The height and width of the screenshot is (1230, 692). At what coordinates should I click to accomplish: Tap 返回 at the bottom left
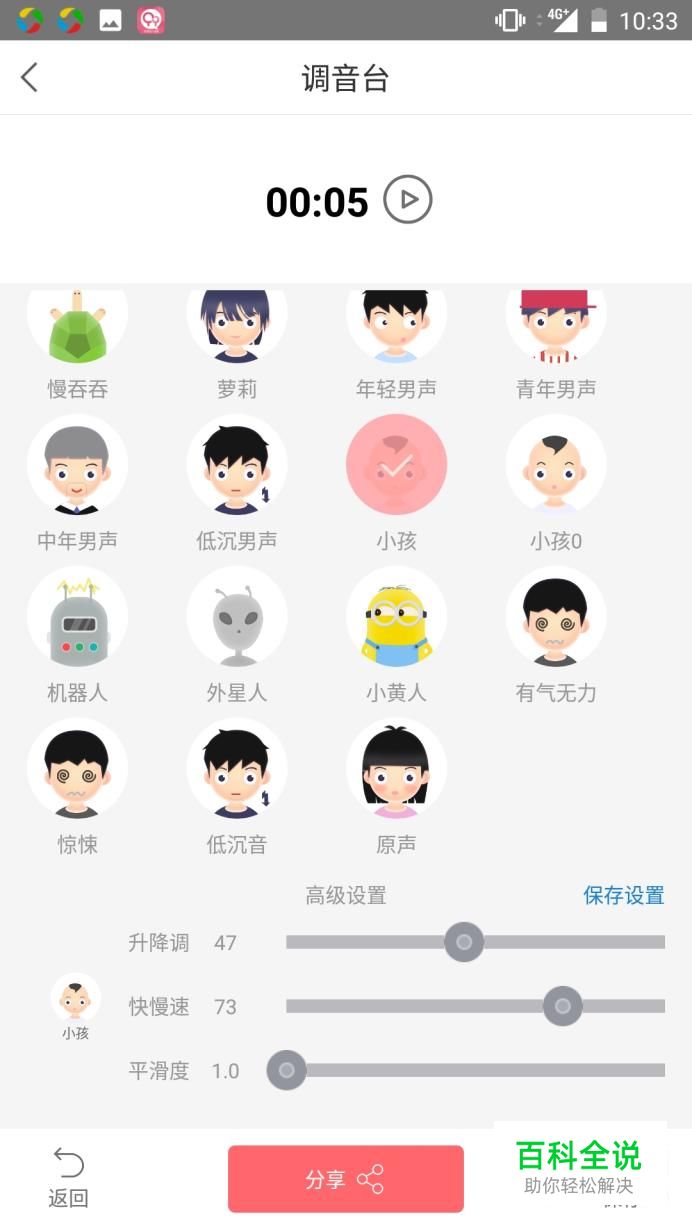tap(68, 1178)
